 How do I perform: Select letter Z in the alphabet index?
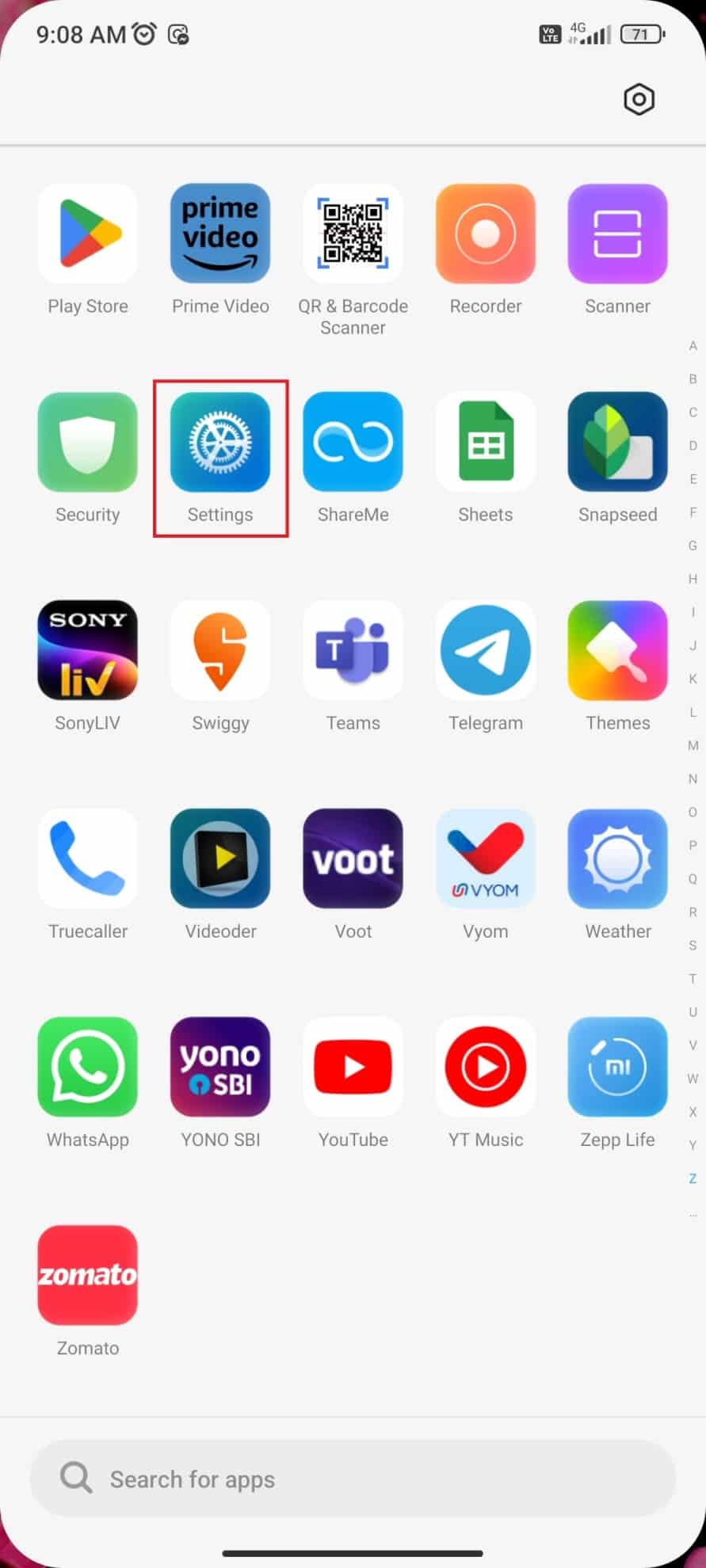tap(692, 1178)
